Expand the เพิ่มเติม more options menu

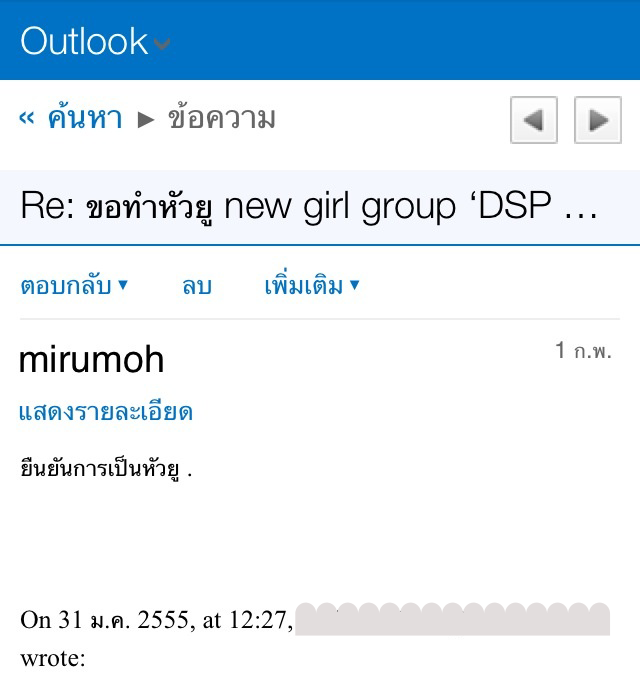(311, 286)
